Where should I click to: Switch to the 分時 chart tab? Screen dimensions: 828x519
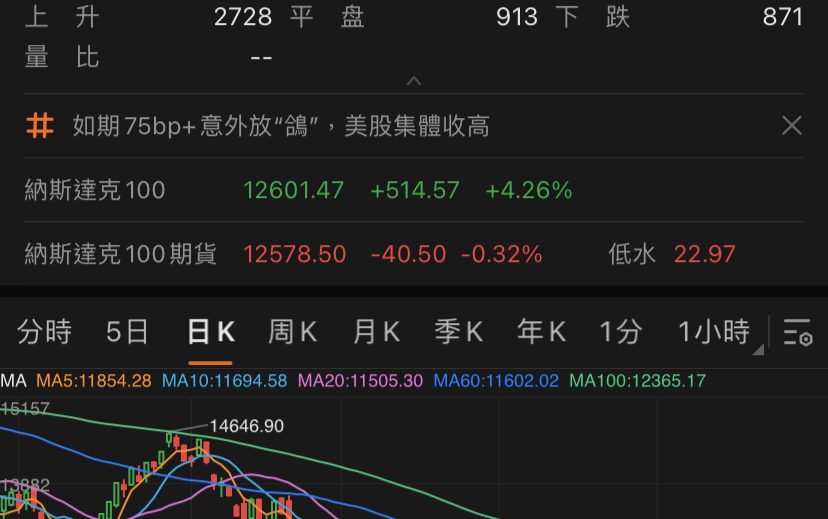pos(45,332)
